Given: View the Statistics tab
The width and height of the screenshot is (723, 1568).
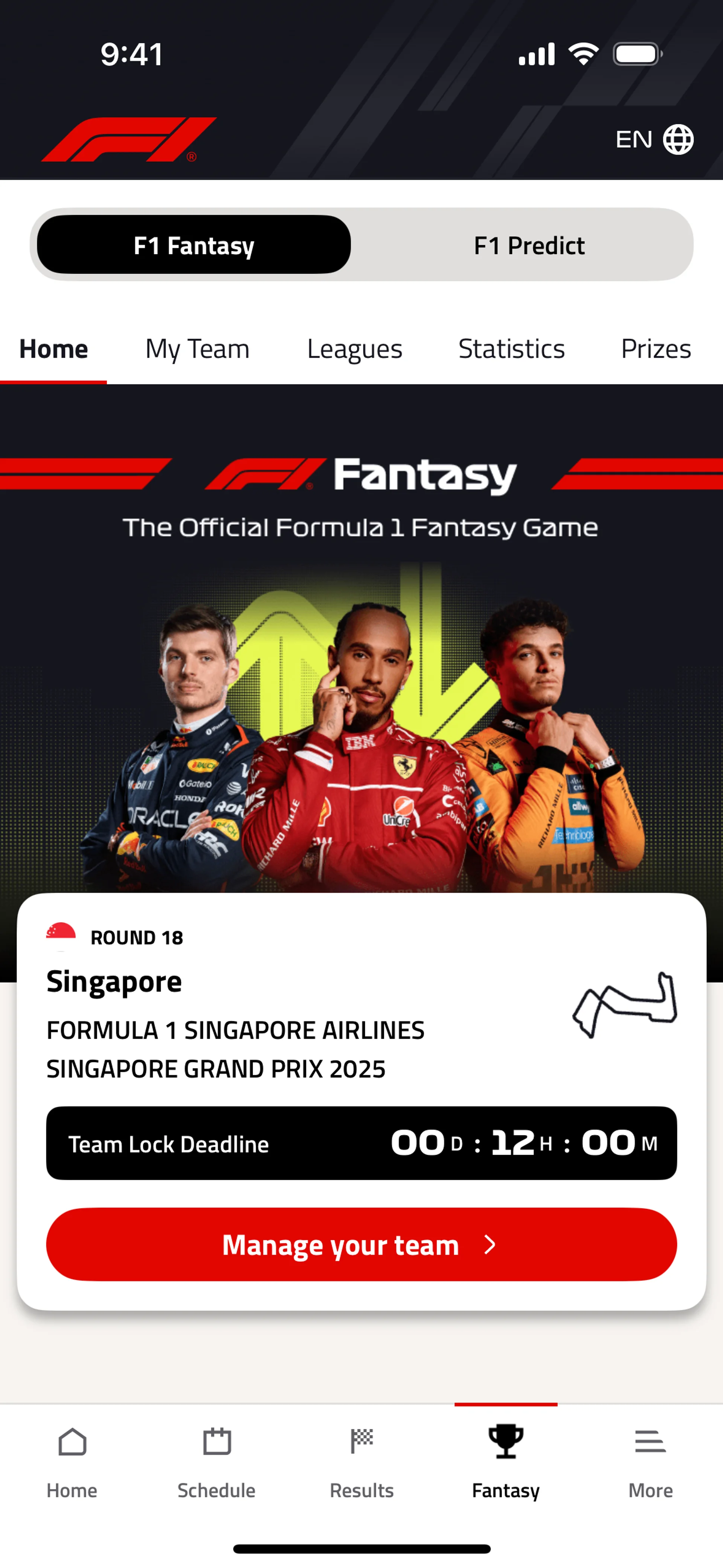Looking at the screenshot, I should tap(511, 349).
